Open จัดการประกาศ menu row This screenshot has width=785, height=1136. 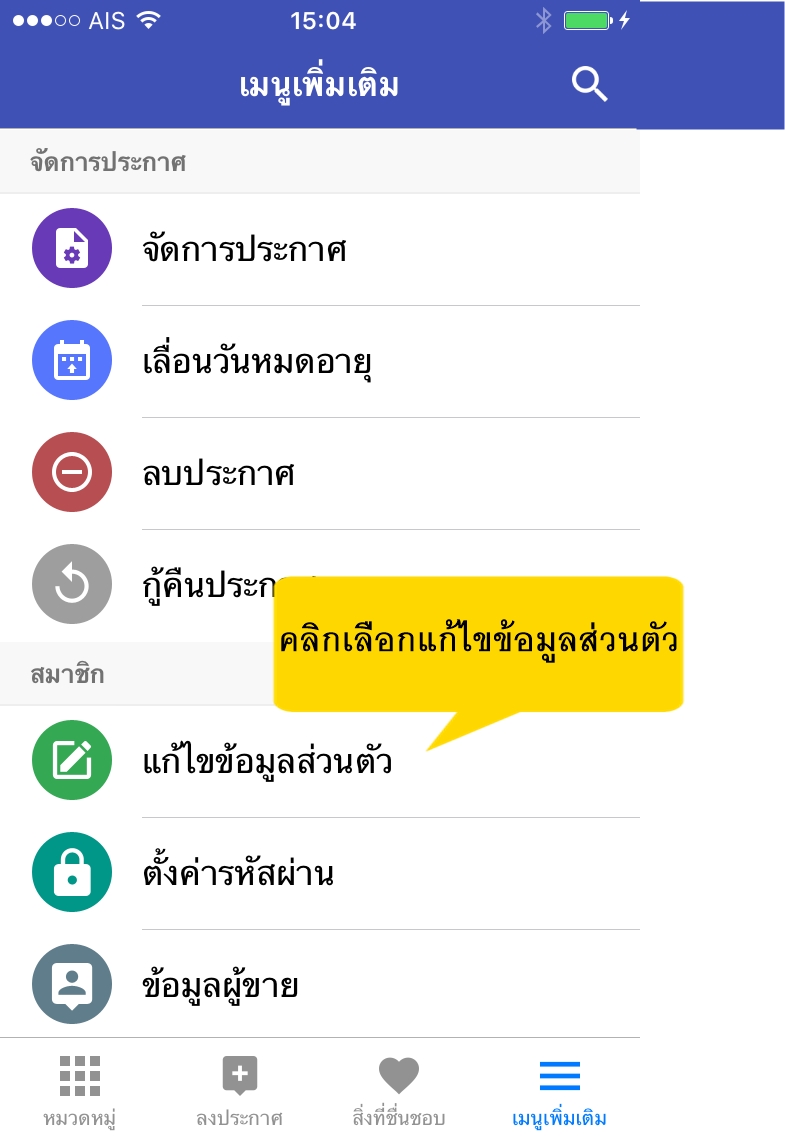click(x=244, y=249)
